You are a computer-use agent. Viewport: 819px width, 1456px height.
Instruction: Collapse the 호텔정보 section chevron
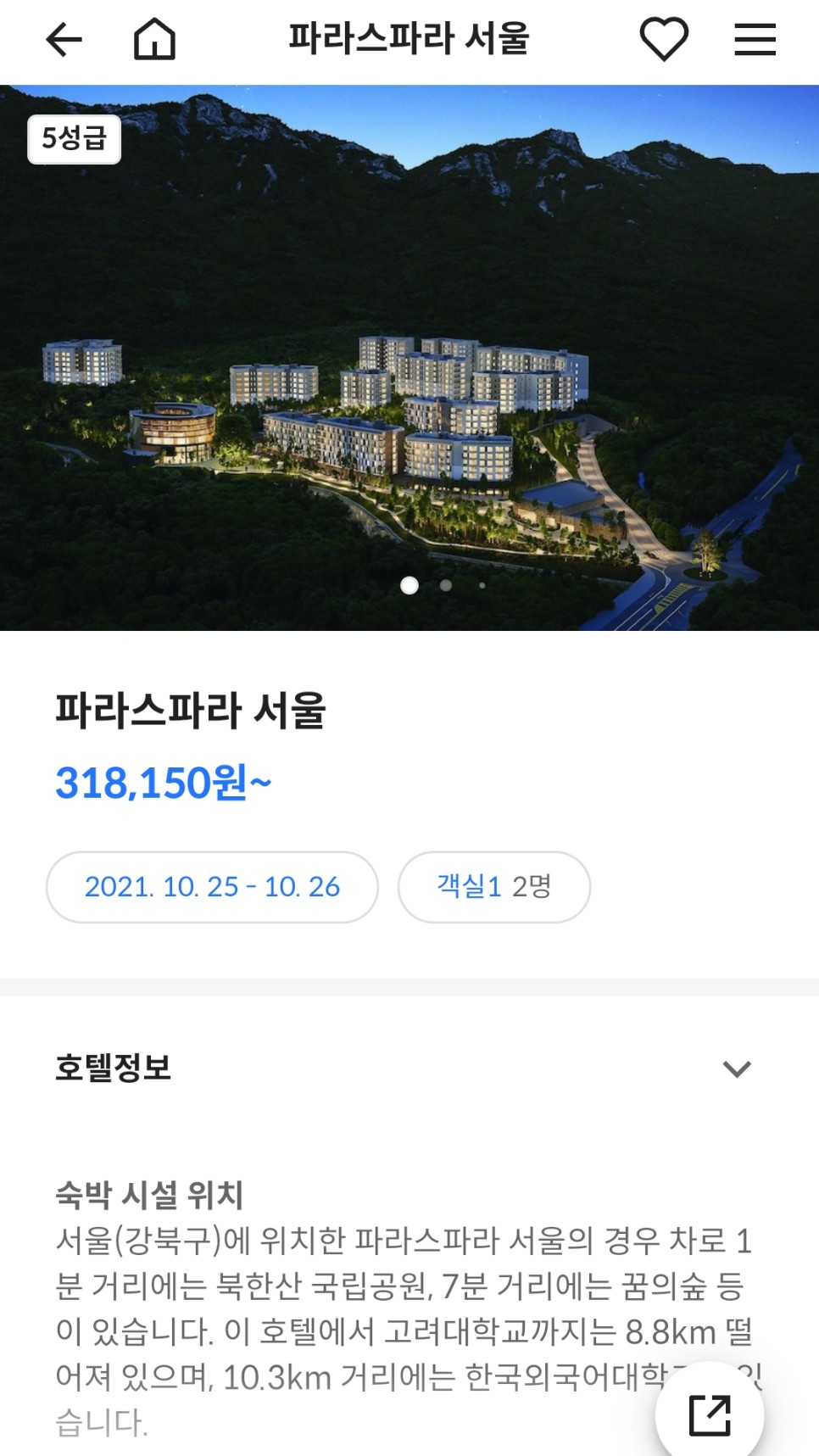point(737,1068)
